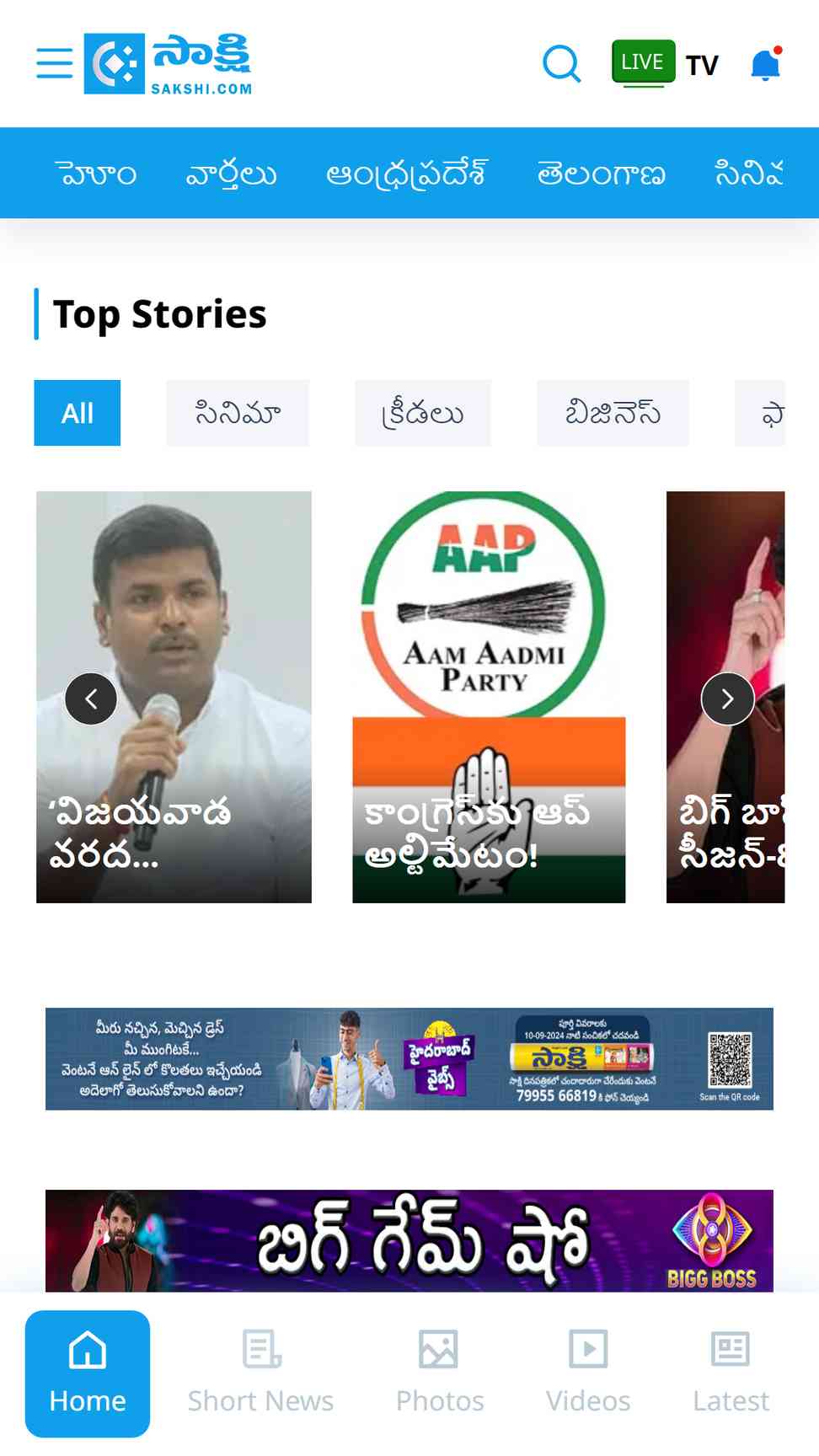Show next top stories with right arrow
This screenshot has height=1456, width=819.
coord(727,699)
